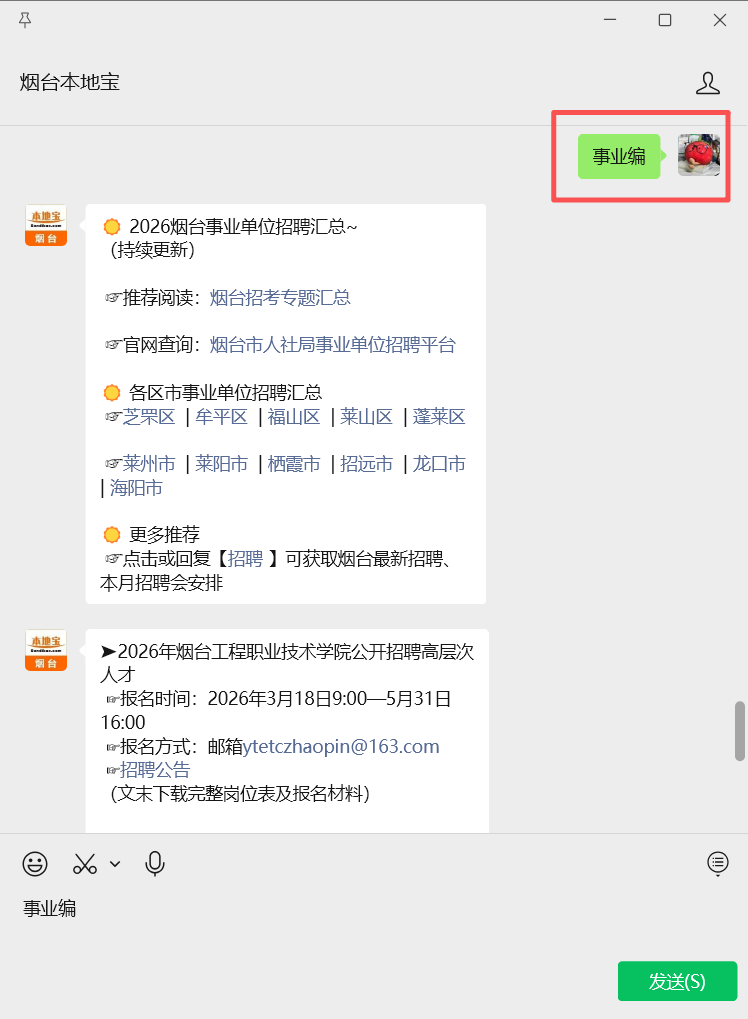
Task: Click the 本地宝烟台 account avatar on first message
Action: coord(45,225)
